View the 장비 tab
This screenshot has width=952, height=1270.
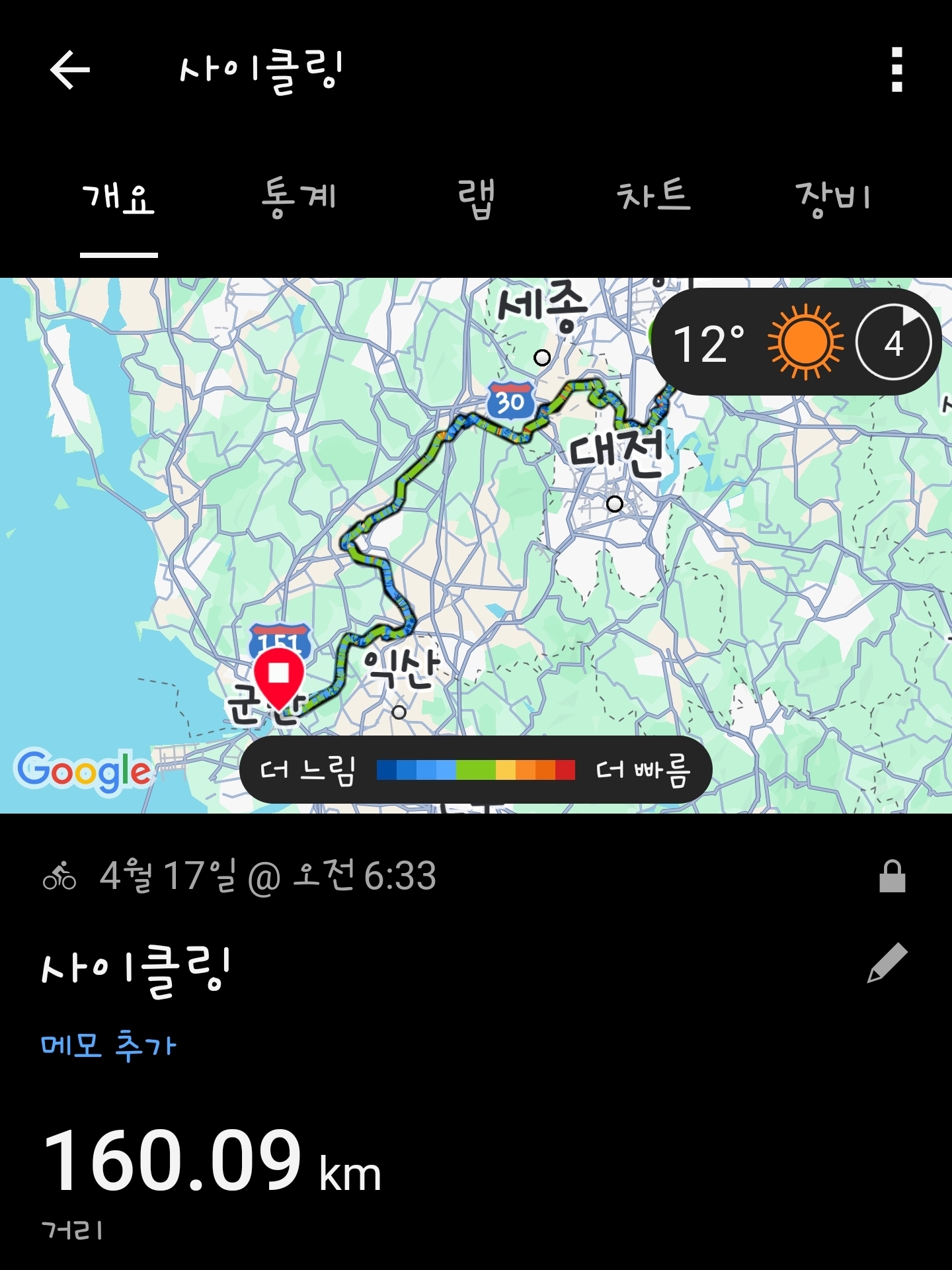(x=833, y=198)
